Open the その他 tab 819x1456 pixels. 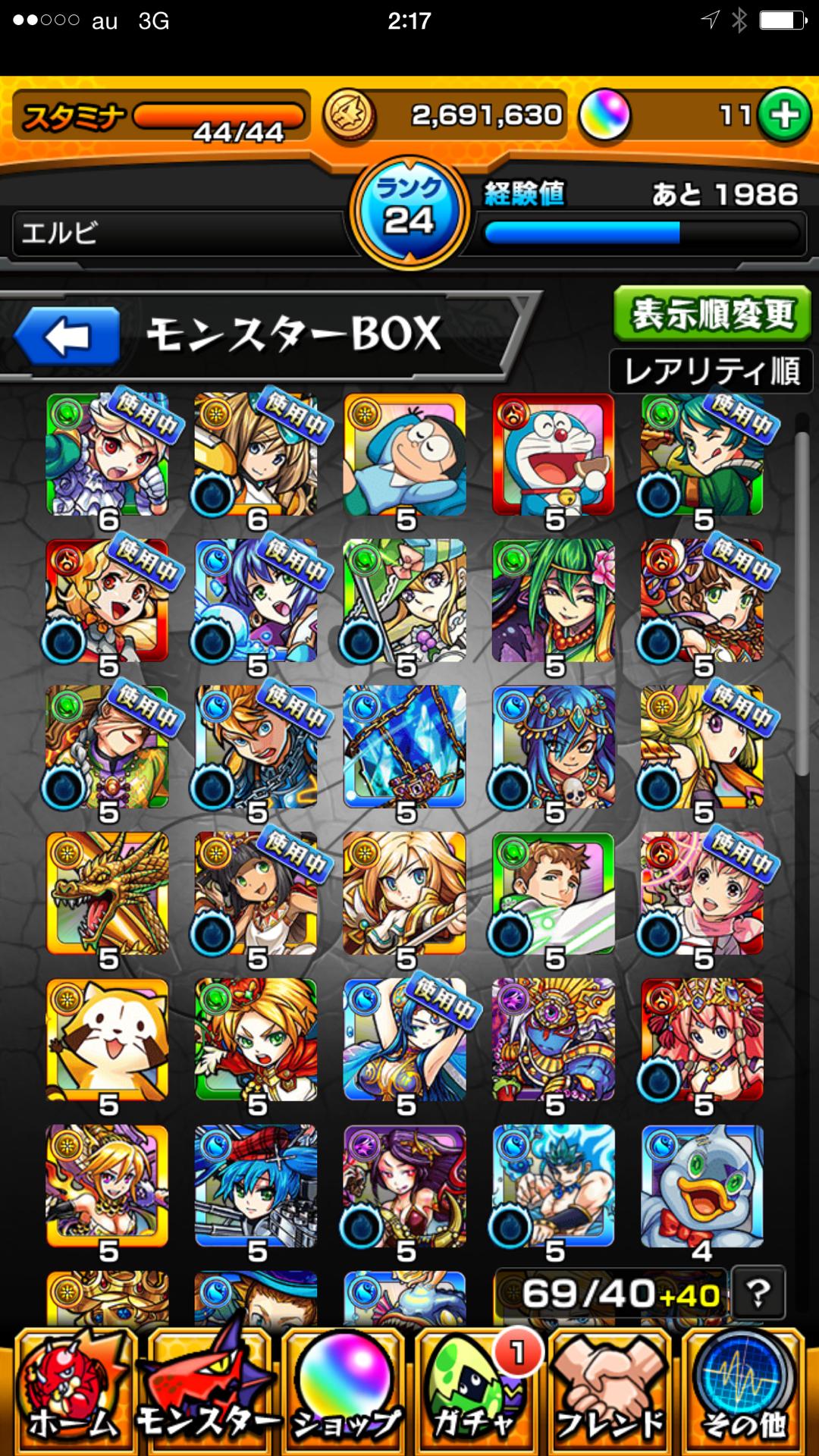pos(743,1394)
